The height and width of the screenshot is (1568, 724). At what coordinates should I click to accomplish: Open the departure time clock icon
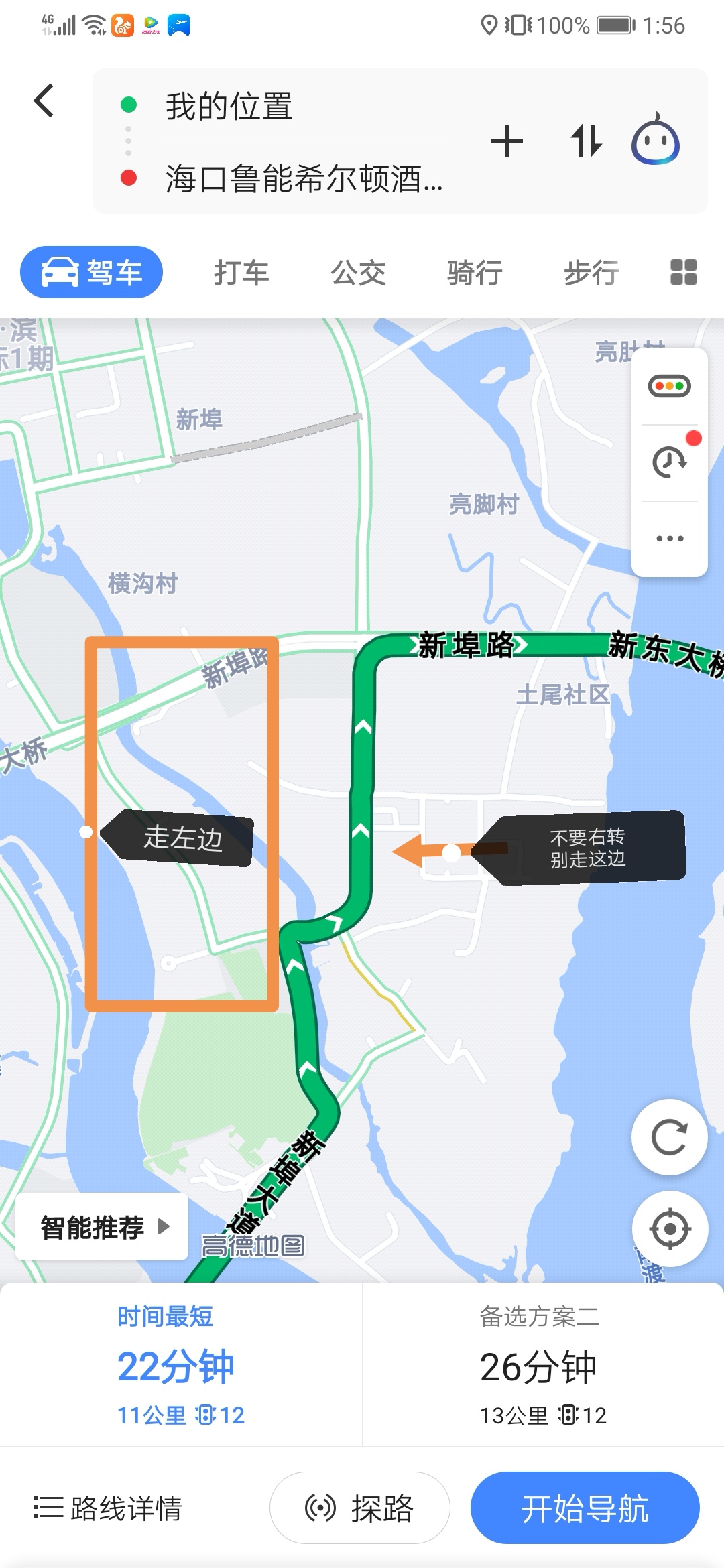(669, 462)
